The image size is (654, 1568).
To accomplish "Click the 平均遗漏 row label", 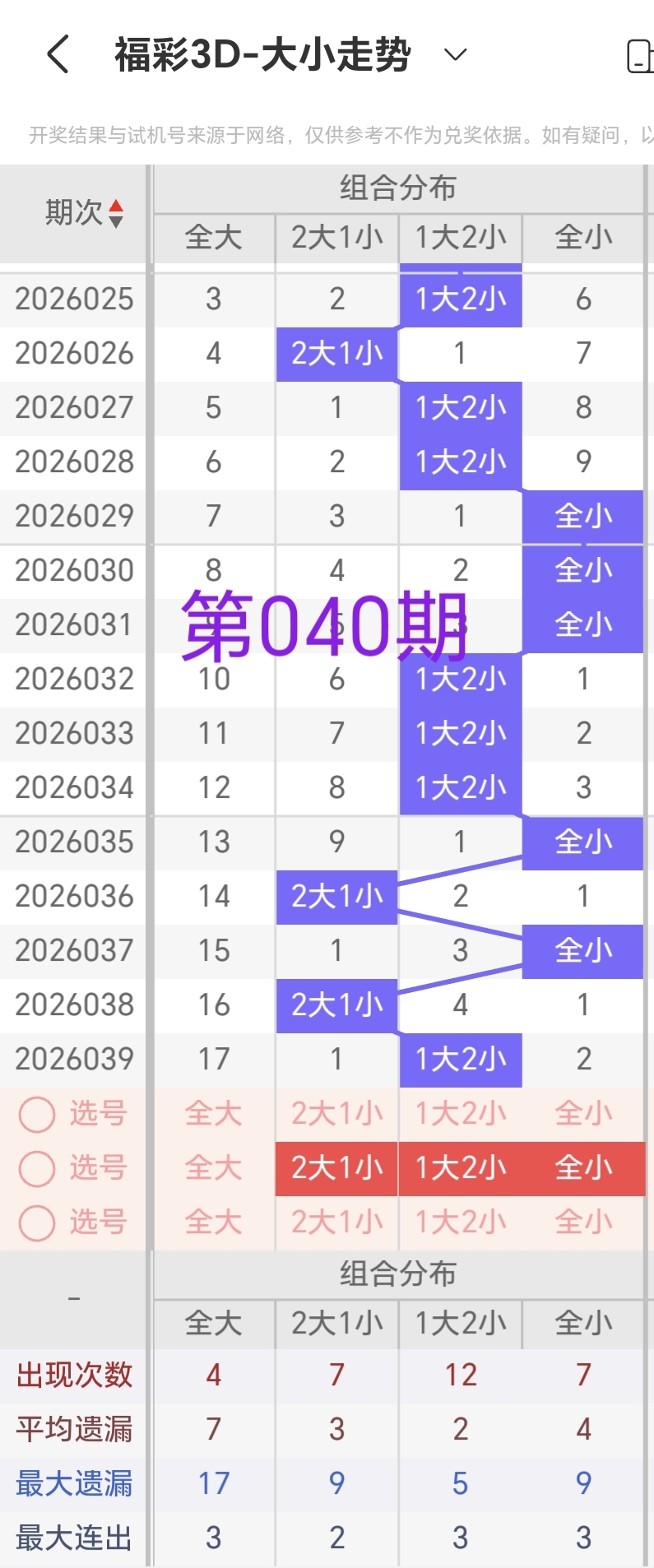I will [x=72, y=1429].
